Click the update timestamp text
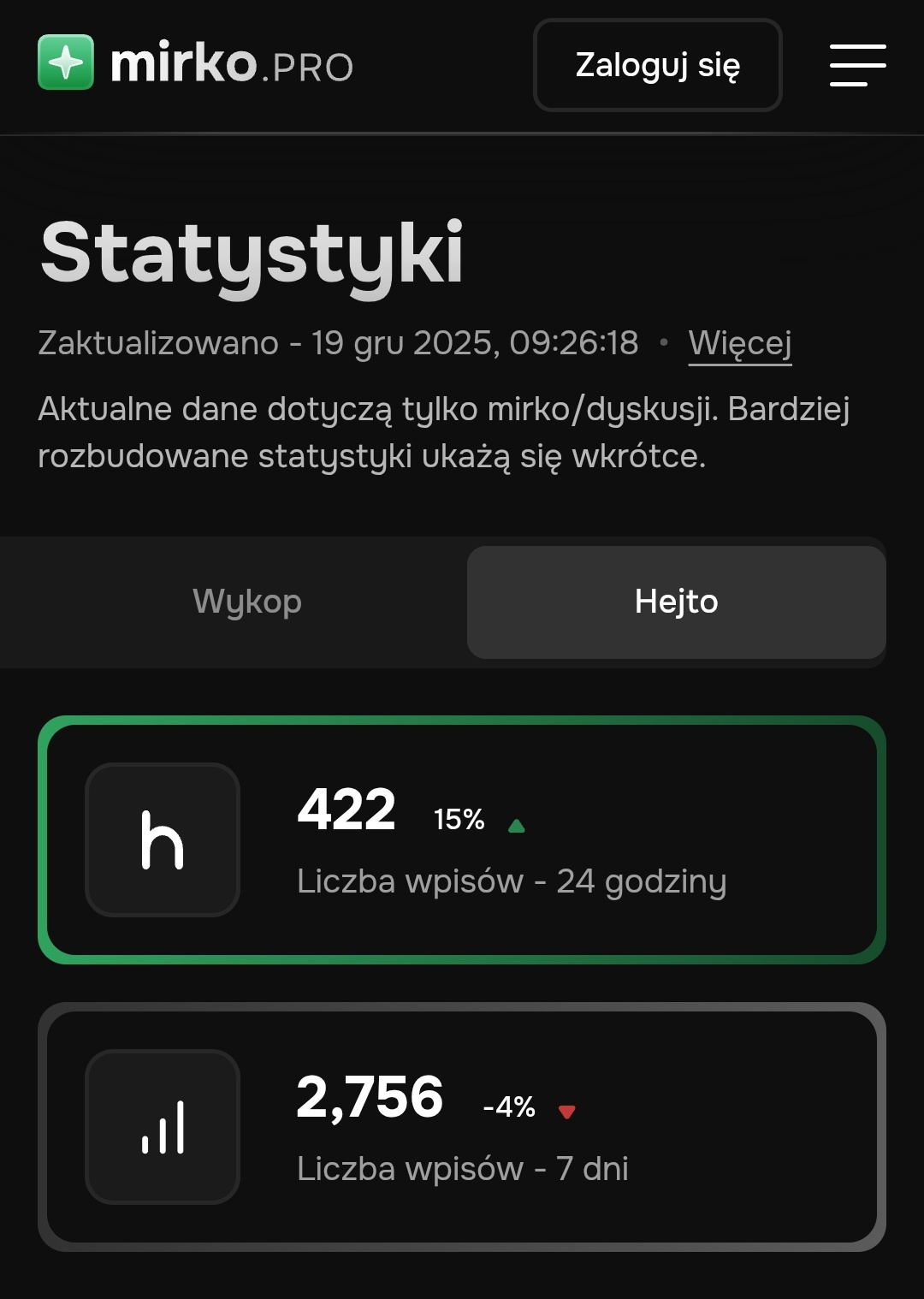 337,342
